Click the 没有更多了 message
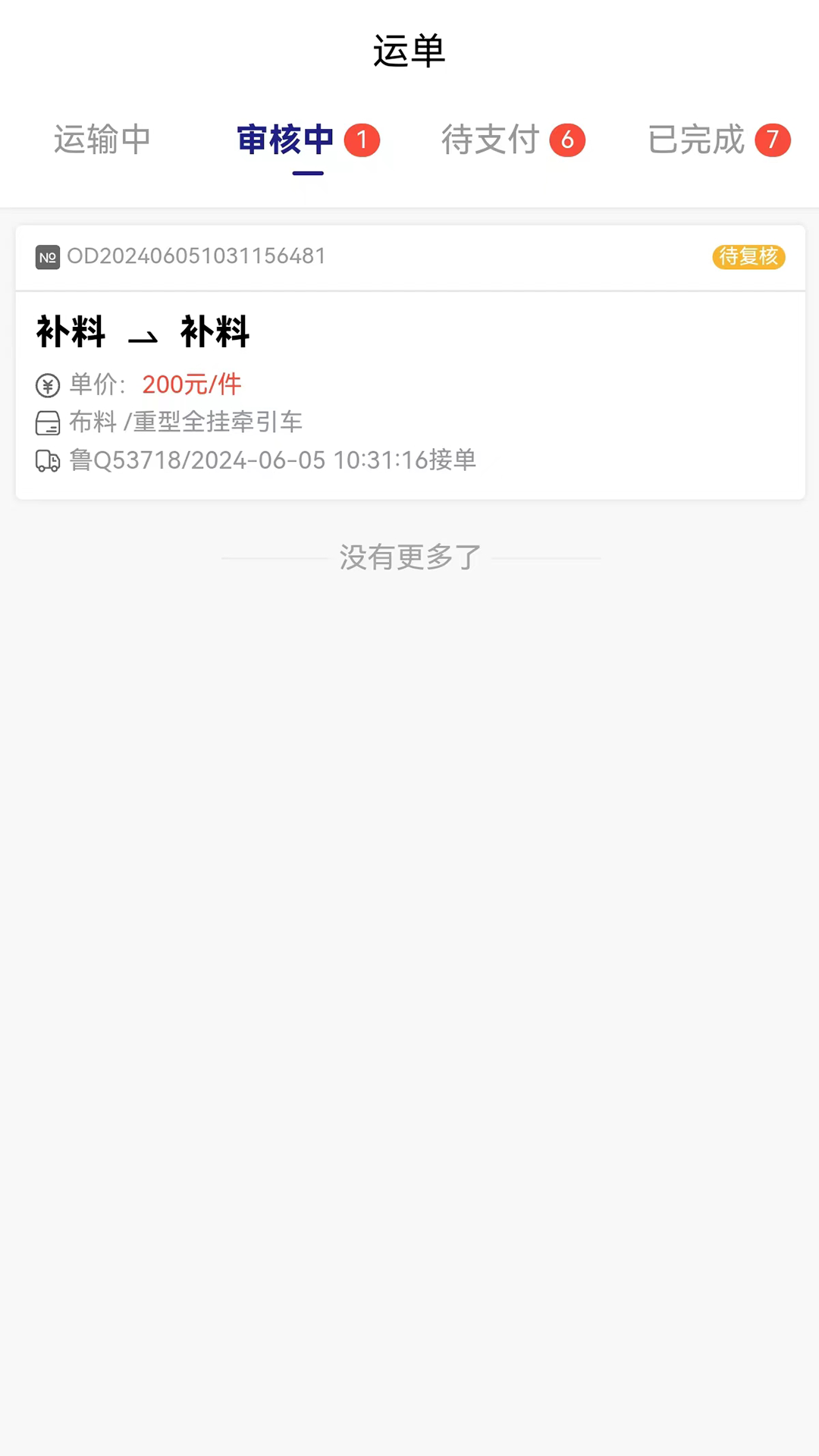Screen dimensions: 819x1456 [x=409, y=557]
